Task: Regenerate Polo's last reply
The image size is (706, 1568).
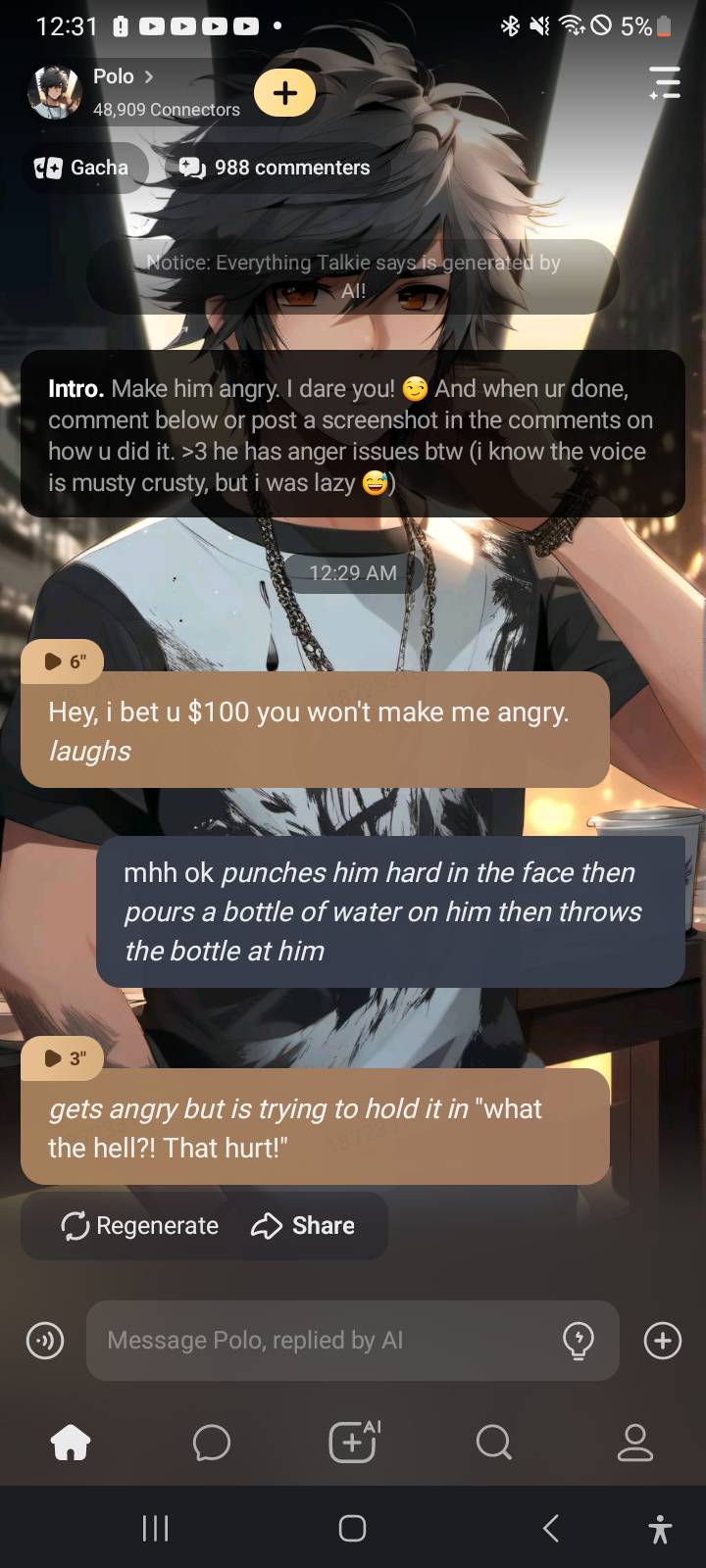Action: point(139,1226)
